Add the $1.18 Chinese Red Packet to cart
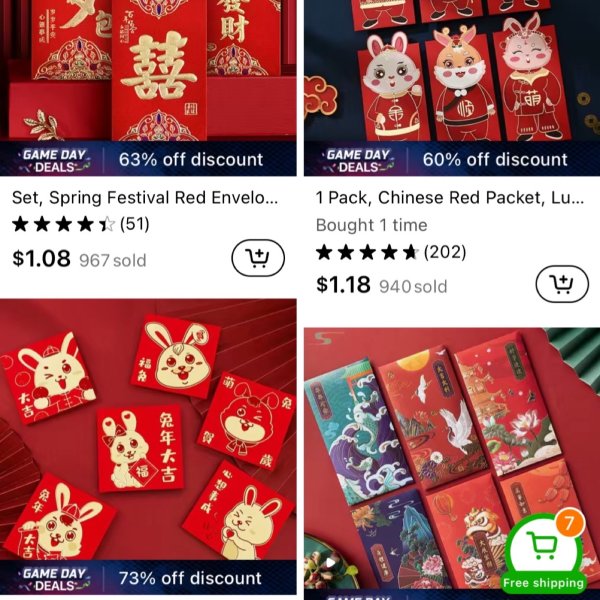The image size is (600, 600). (x=562, y=285)
